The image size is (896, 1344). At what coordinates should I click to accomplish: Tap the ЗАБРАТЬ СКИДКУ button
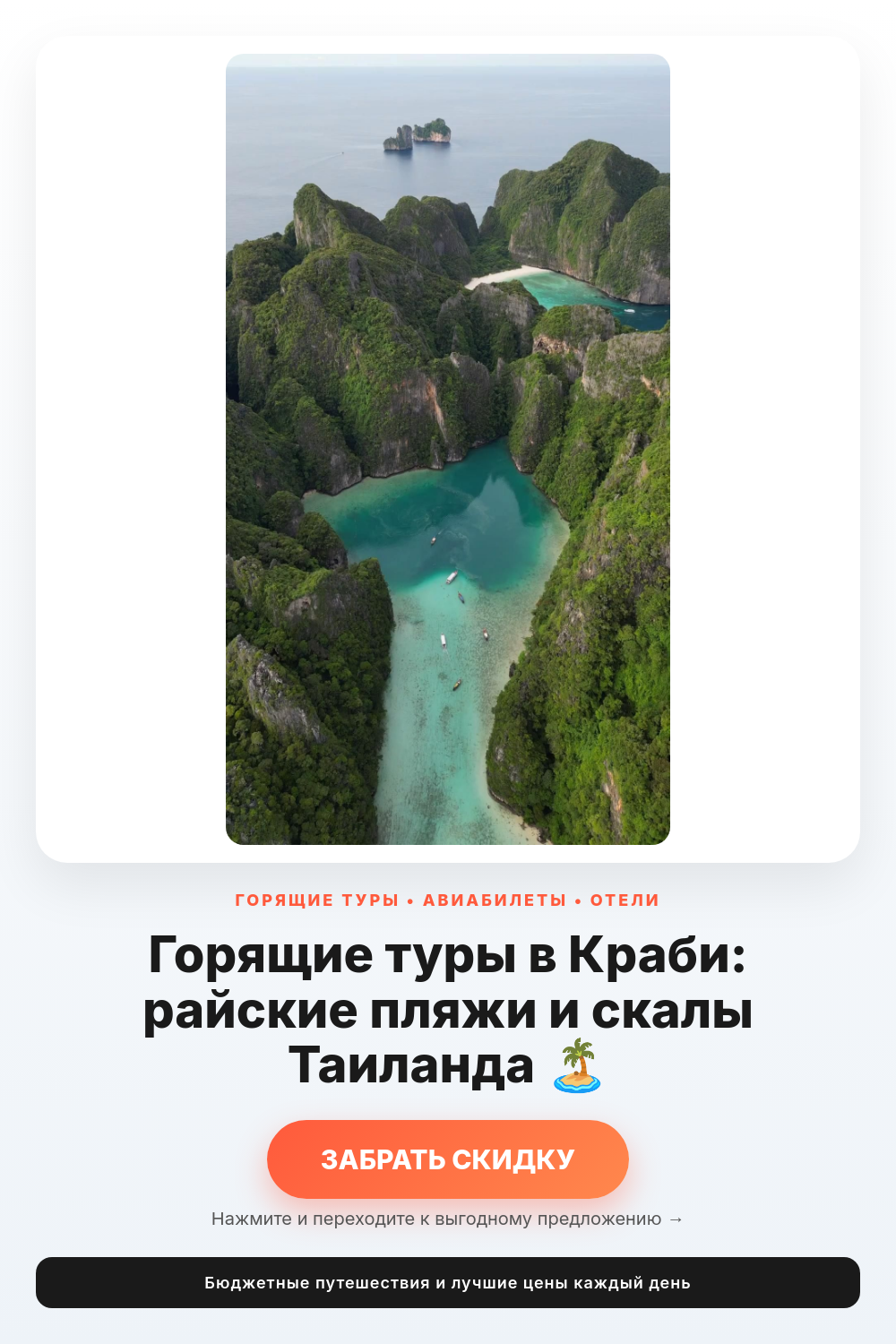(448, 1159)
